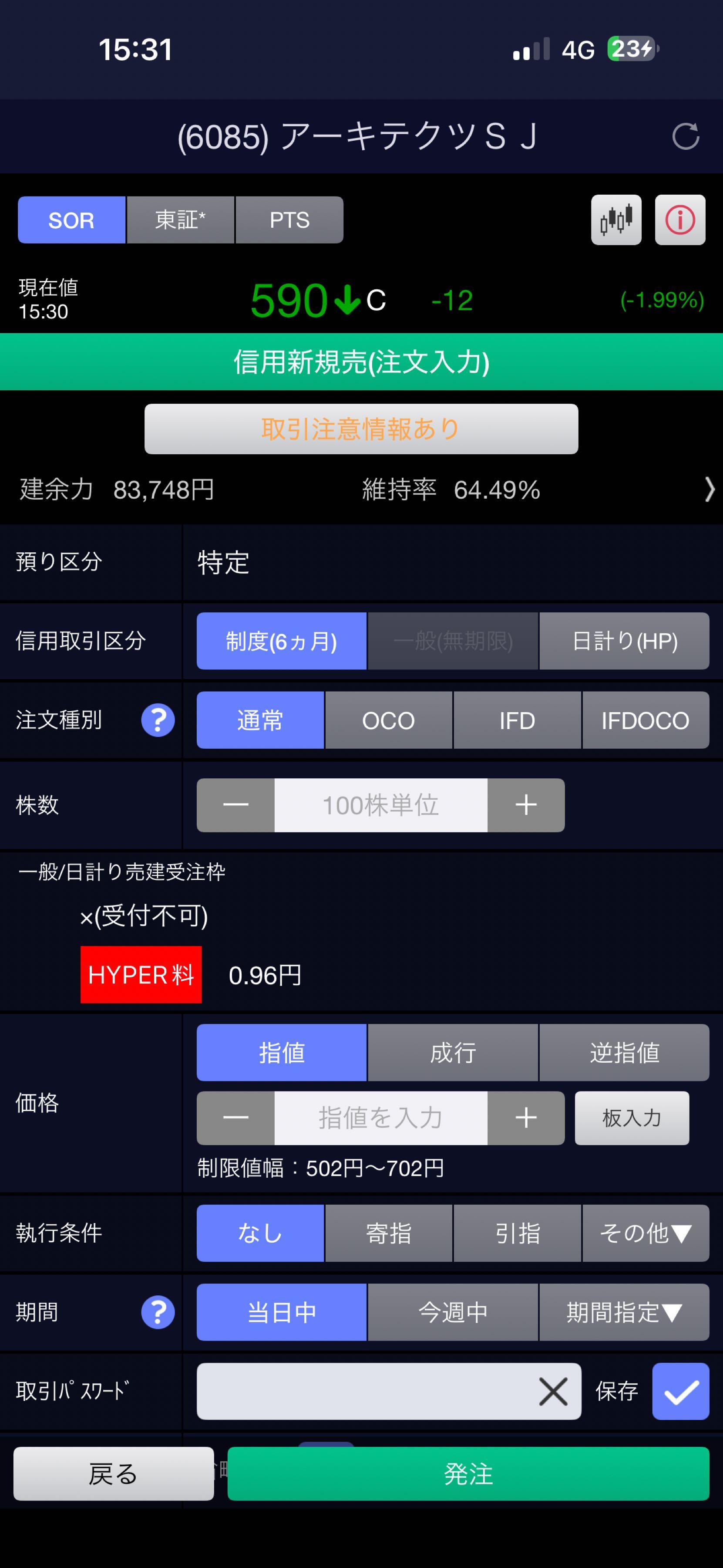Open the candlestick chart
723x1568 pixels.
click(616, 220)
